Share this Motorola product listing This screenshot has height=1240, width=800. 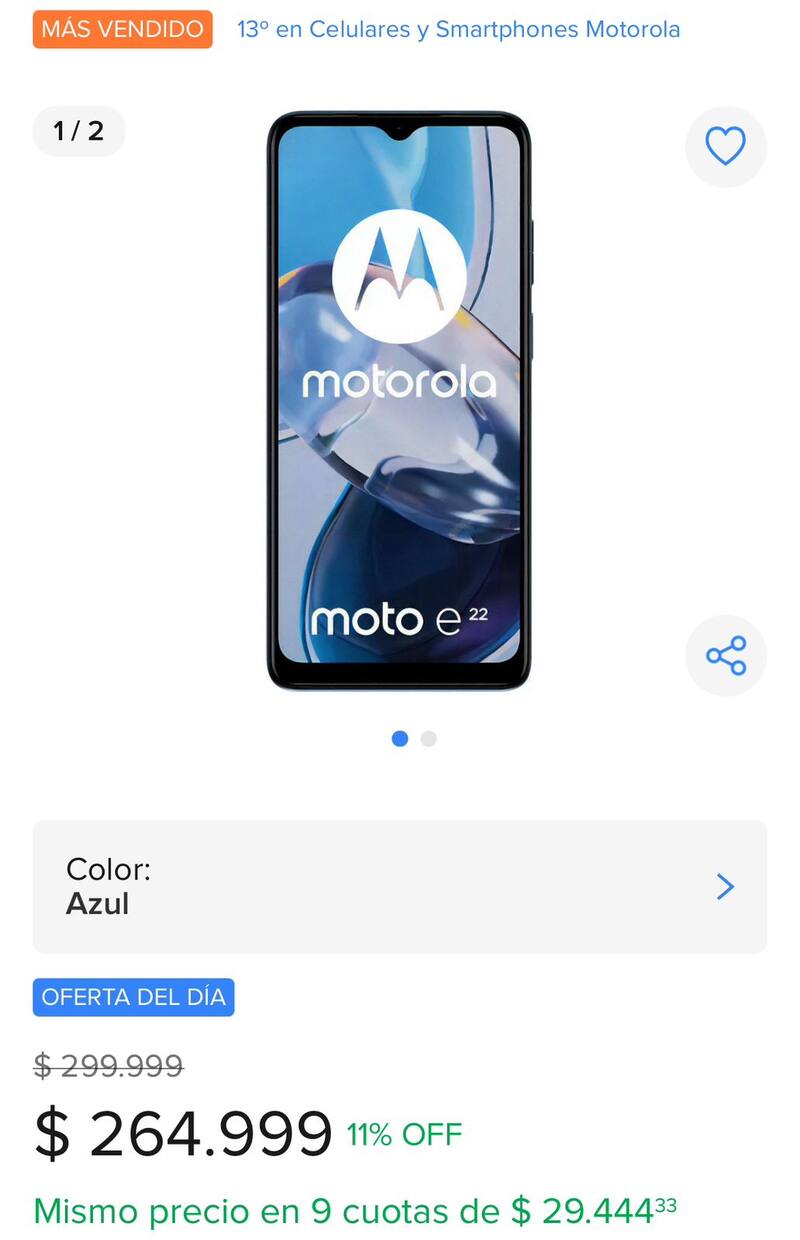[x=725, y=656]
